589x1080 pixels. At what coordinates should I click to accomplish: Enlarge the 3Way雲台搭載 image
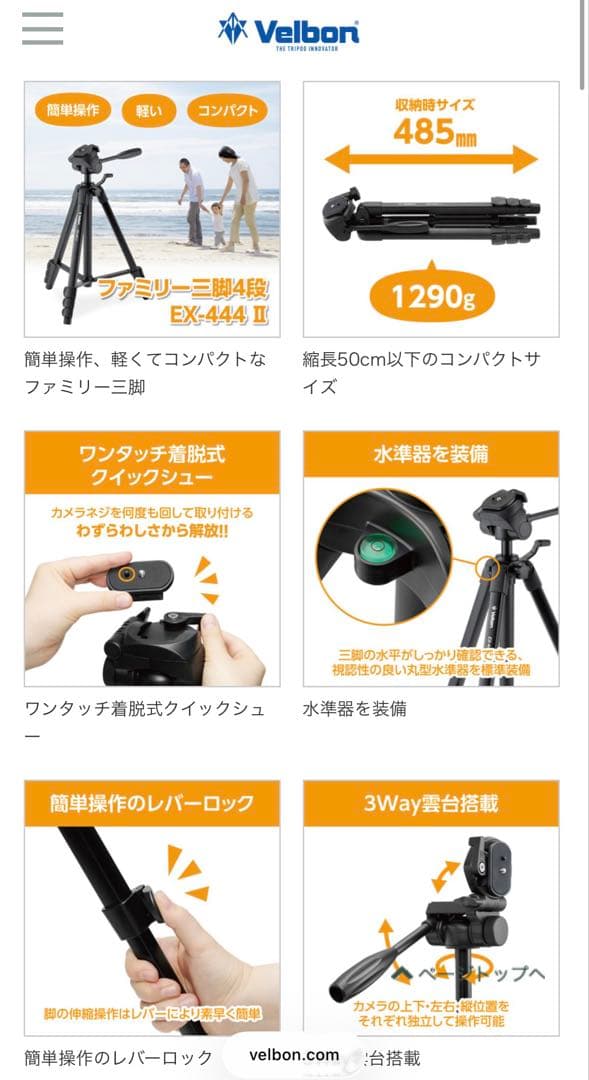[x=431, y=908]
